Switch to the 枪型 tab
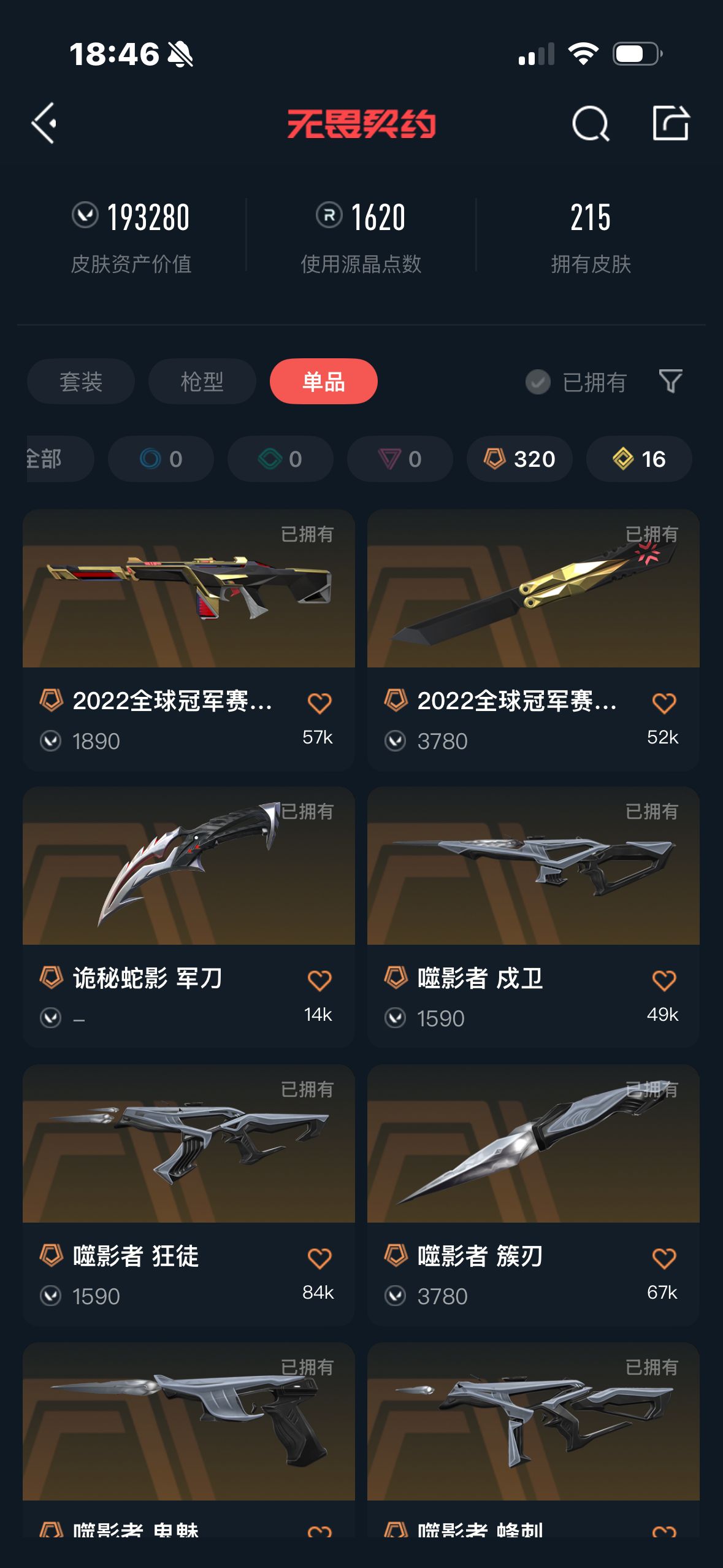This screenshot has width=723, height=1568. point(202,382)
